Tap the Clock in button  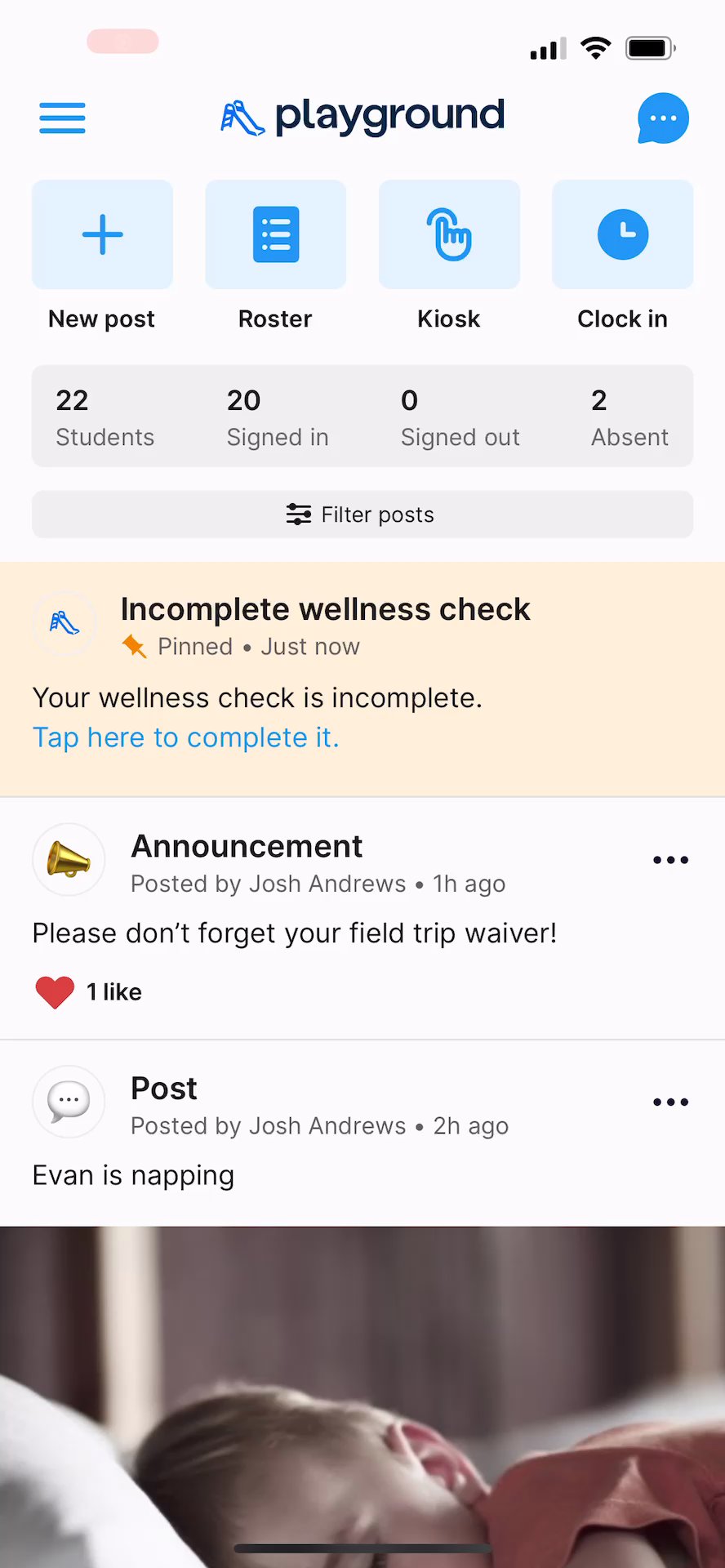pyautogui.click(x=622, y=235)
